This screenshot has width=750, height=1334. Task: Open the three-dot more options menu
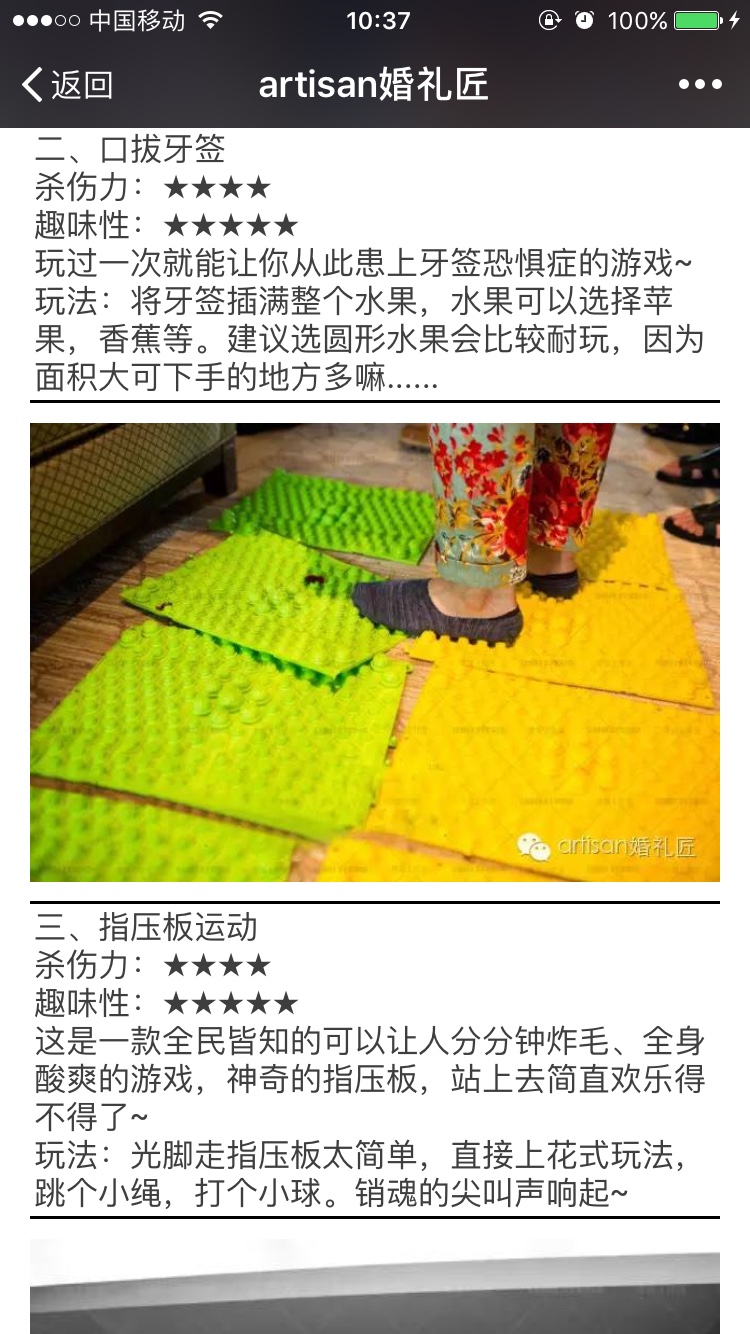700,85
